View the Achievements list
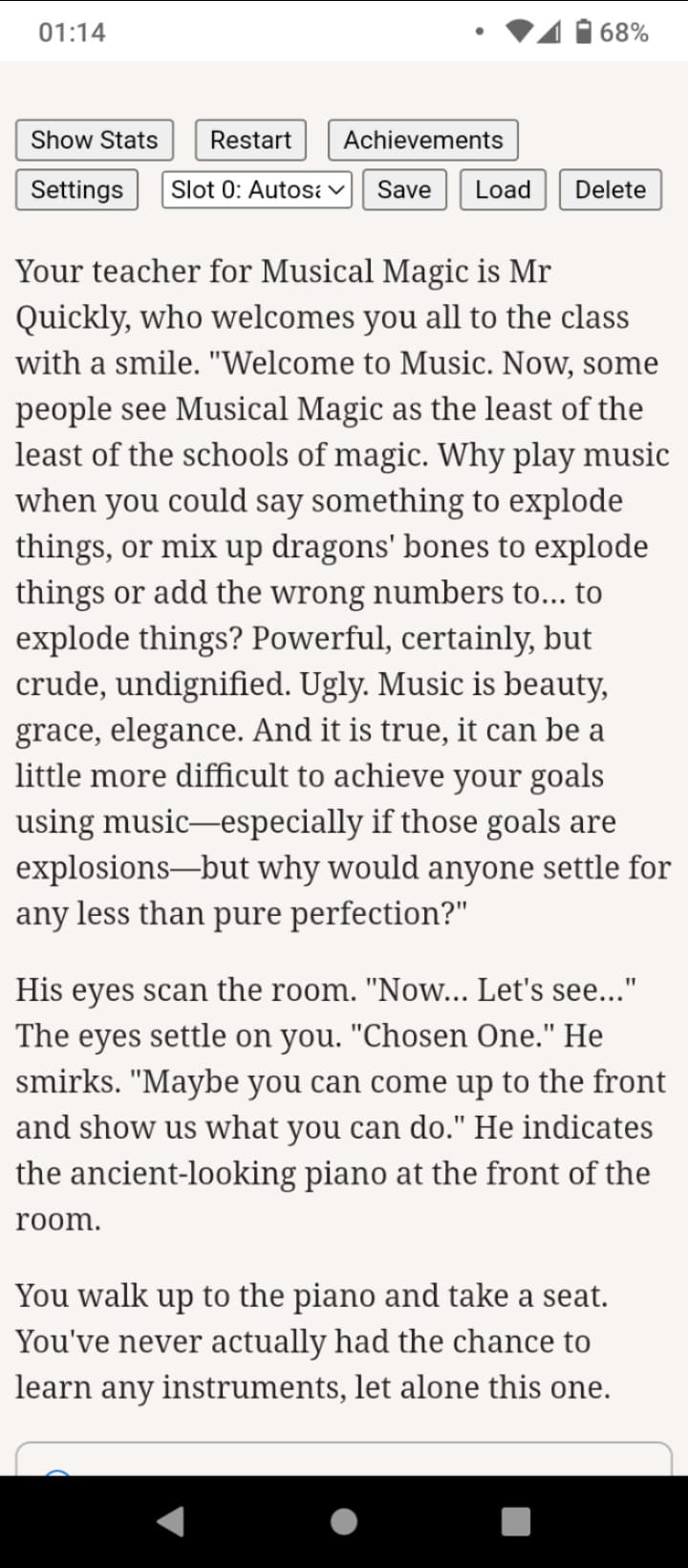 click(x=422, y=140)
